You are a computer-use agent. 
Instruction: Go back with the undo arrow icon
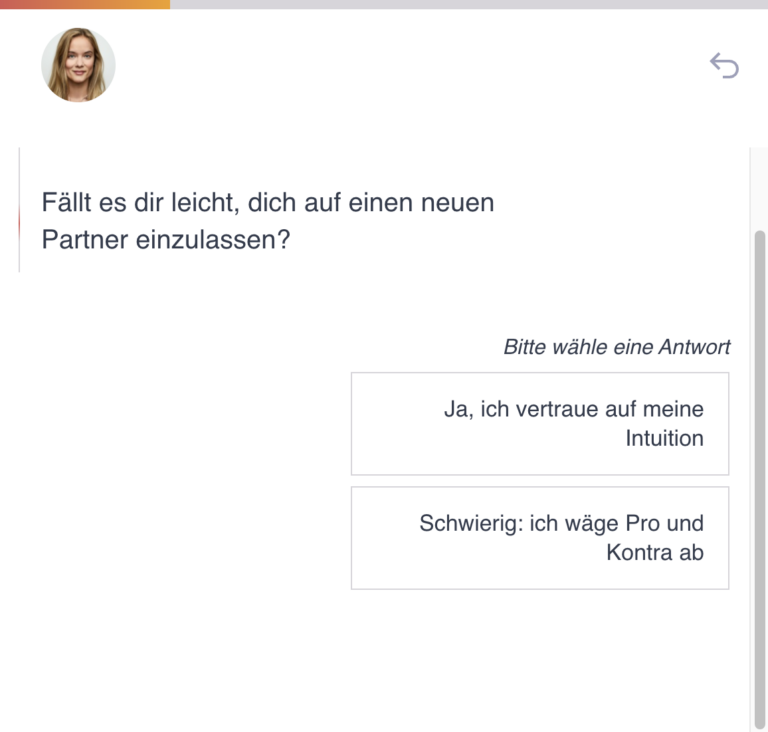[x=724, y=66]
